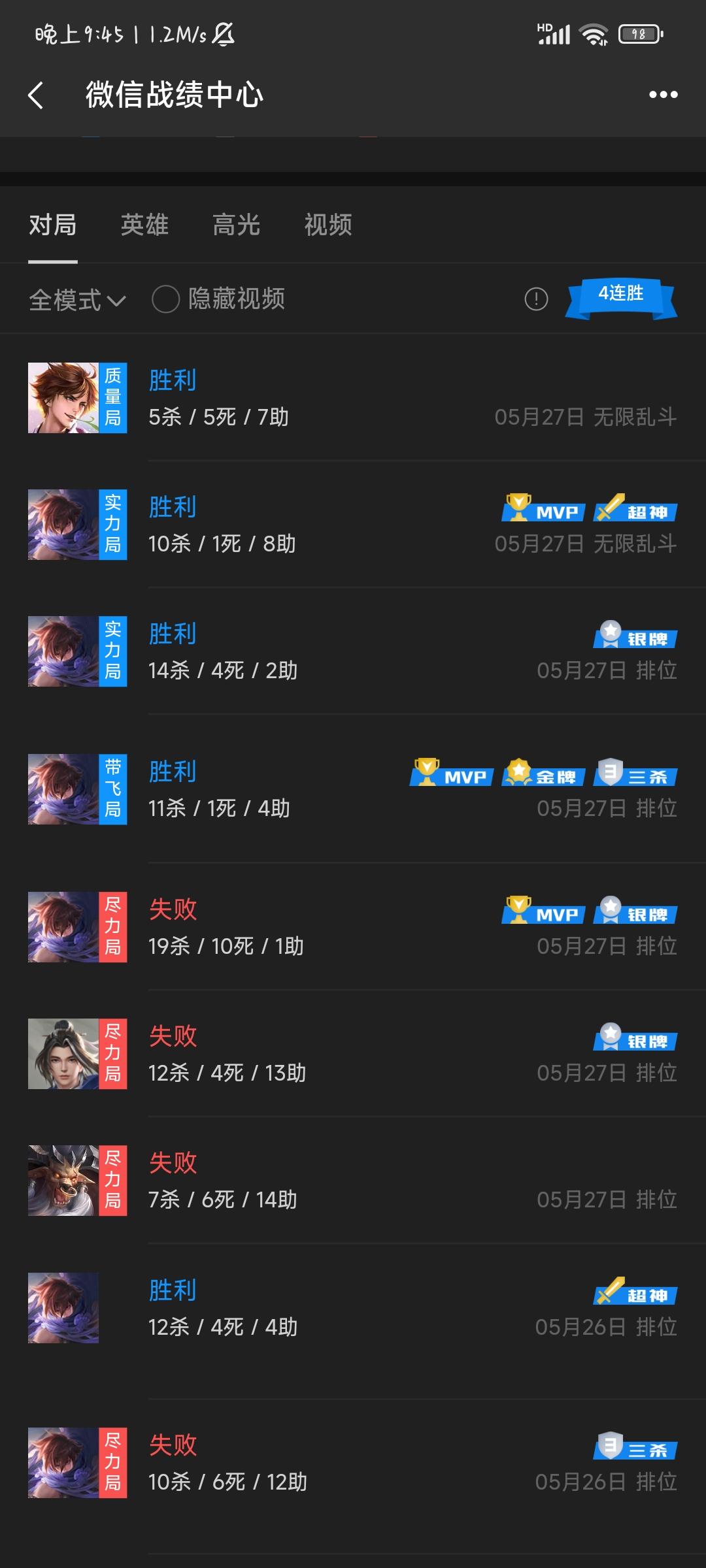The image size is (706, 1568).
Task: Open the 11杀/1死/4助 带飞局 match
Action: pyautogui.click(x=353, y=789)
